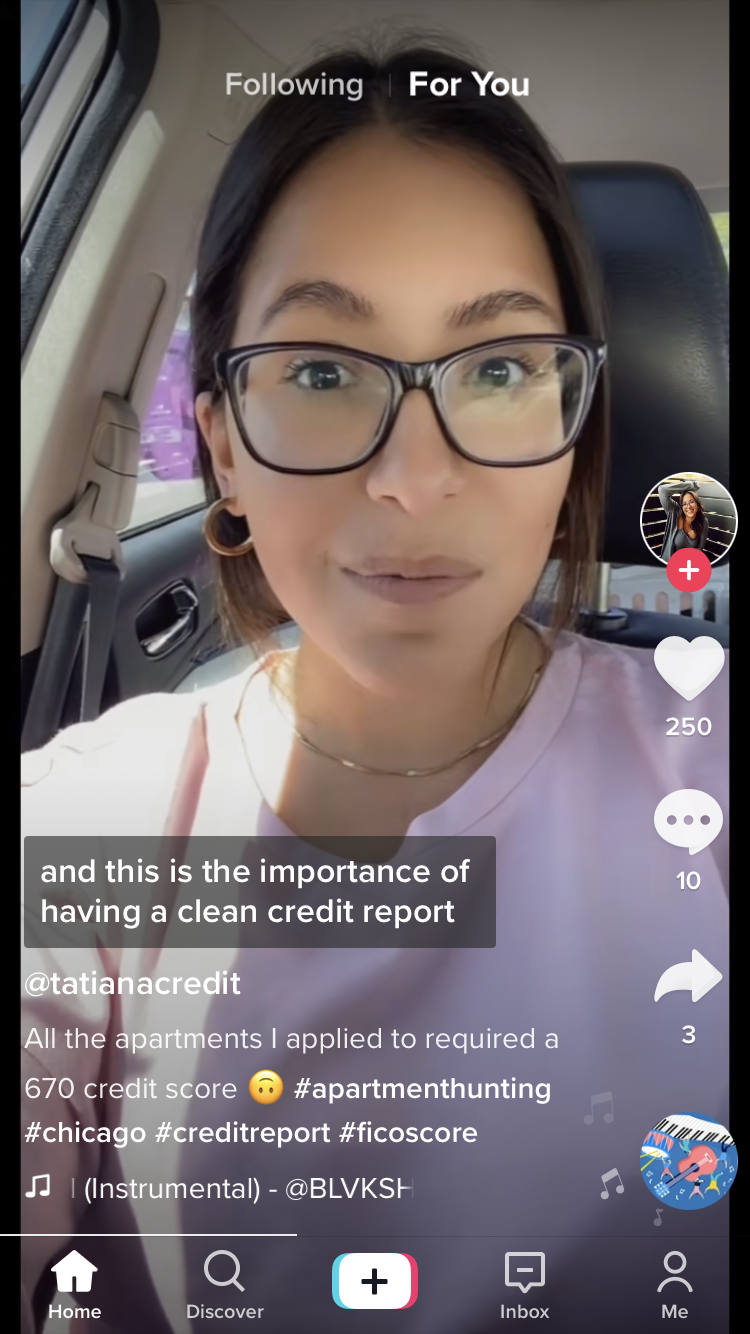Like this video with the heart

coord(688,667)
